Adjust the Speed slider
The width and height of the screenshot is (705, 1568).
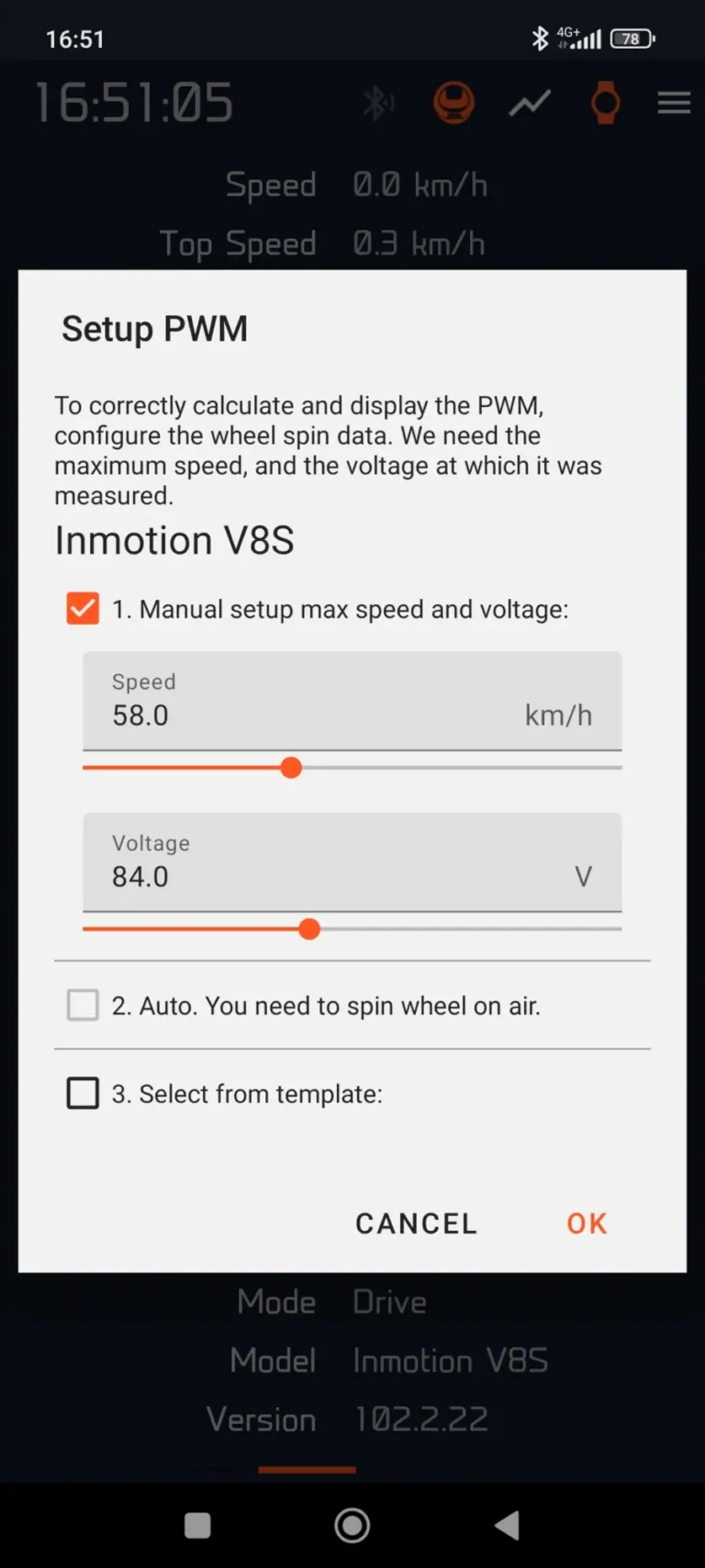290,767
